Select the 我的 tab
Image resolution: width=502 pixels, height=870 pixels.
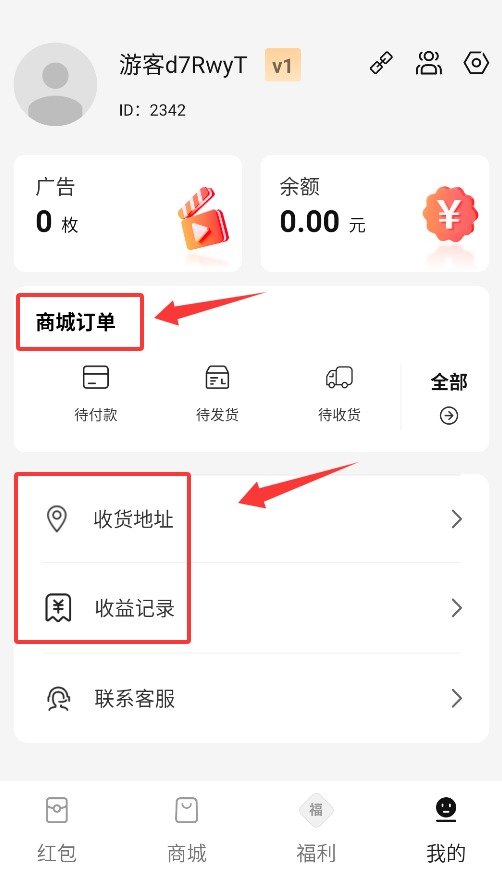(x=446, y=829)
